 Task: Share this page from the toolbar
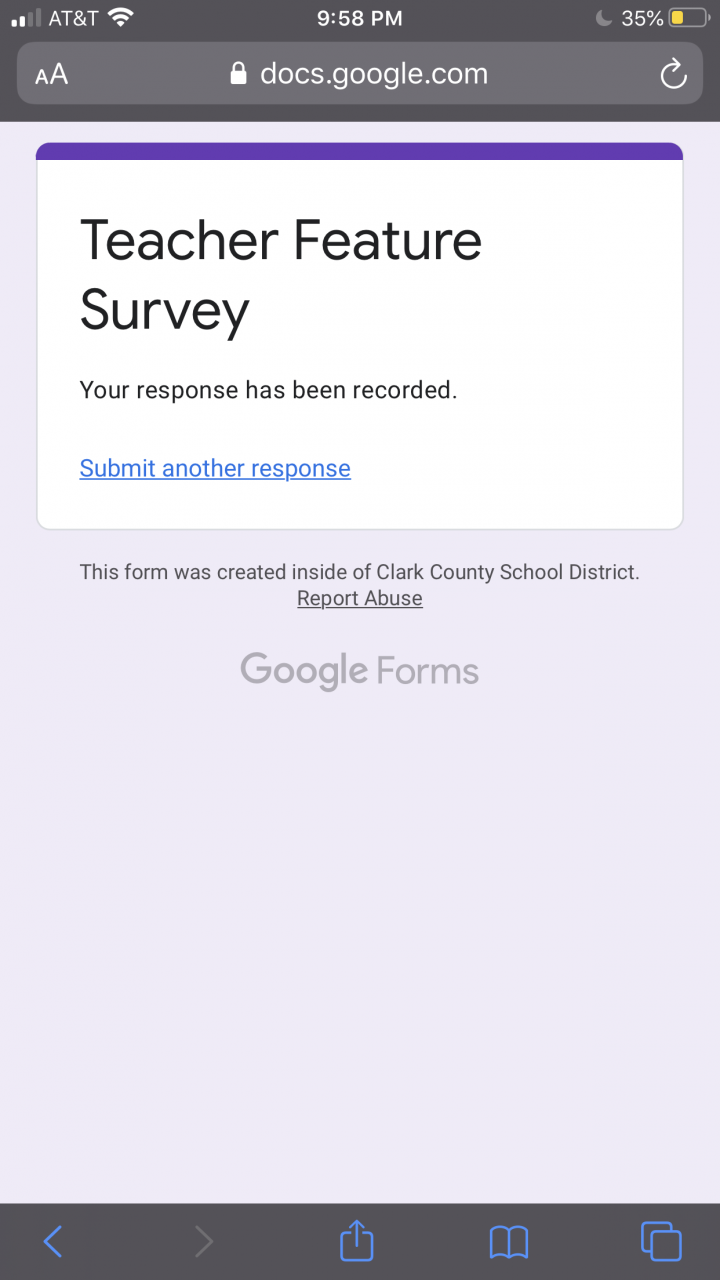point(356,1241)
